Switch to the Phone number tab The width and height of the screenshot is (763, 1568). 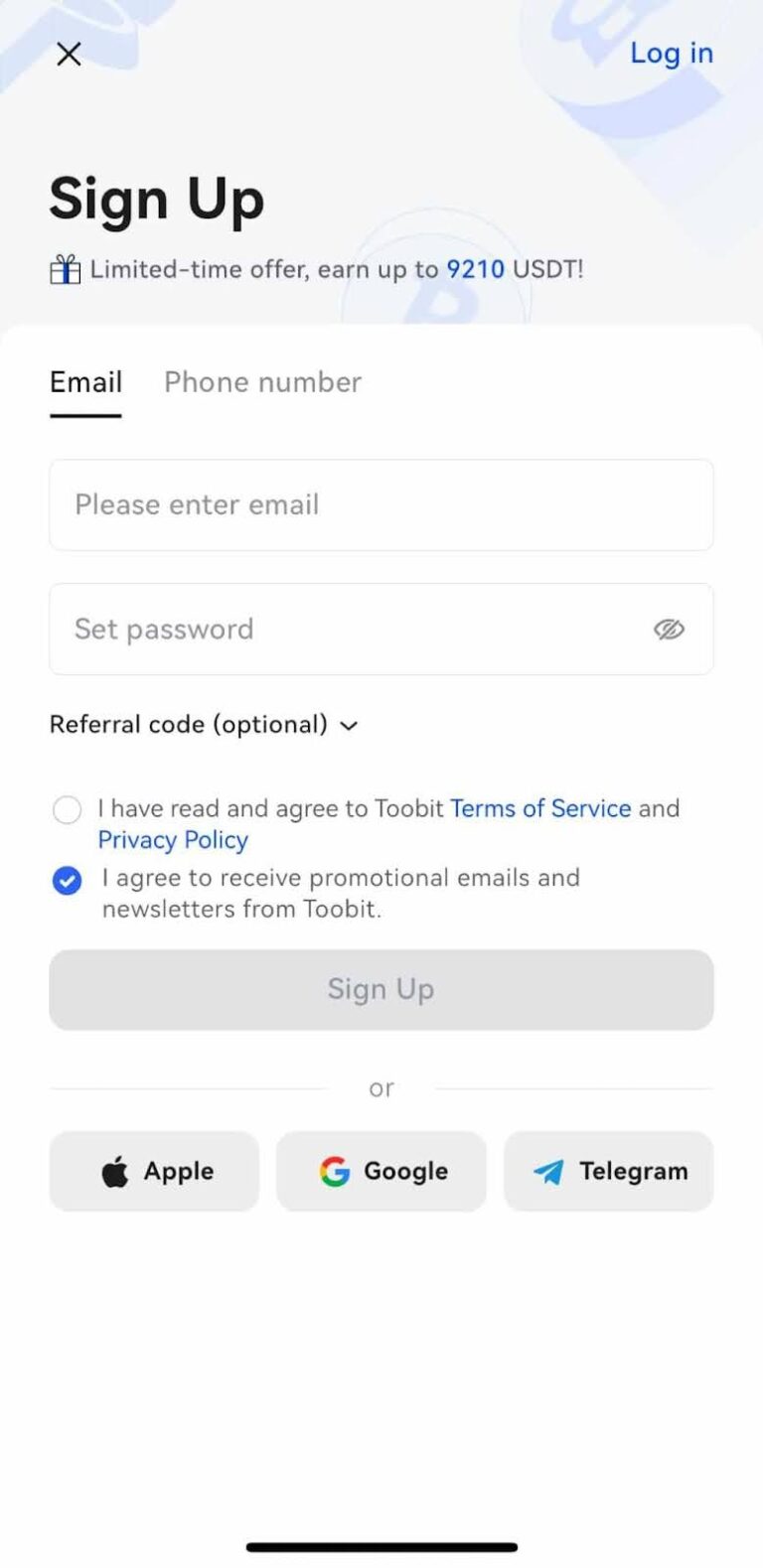click(x=262, y=382)
